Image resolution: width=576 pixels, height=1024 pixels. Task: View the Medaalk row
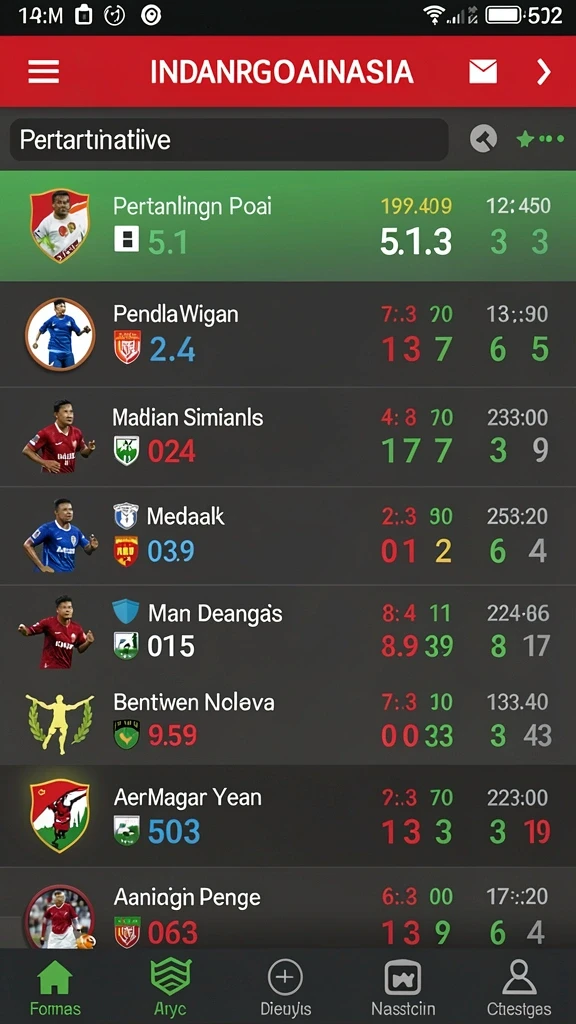(288, 536)
